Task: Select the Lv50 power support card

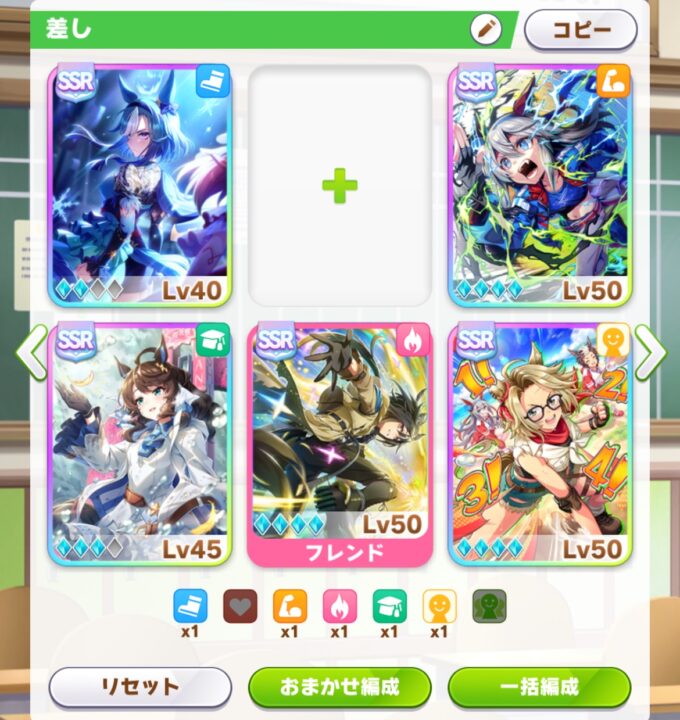Action: (x=540, y=186)
